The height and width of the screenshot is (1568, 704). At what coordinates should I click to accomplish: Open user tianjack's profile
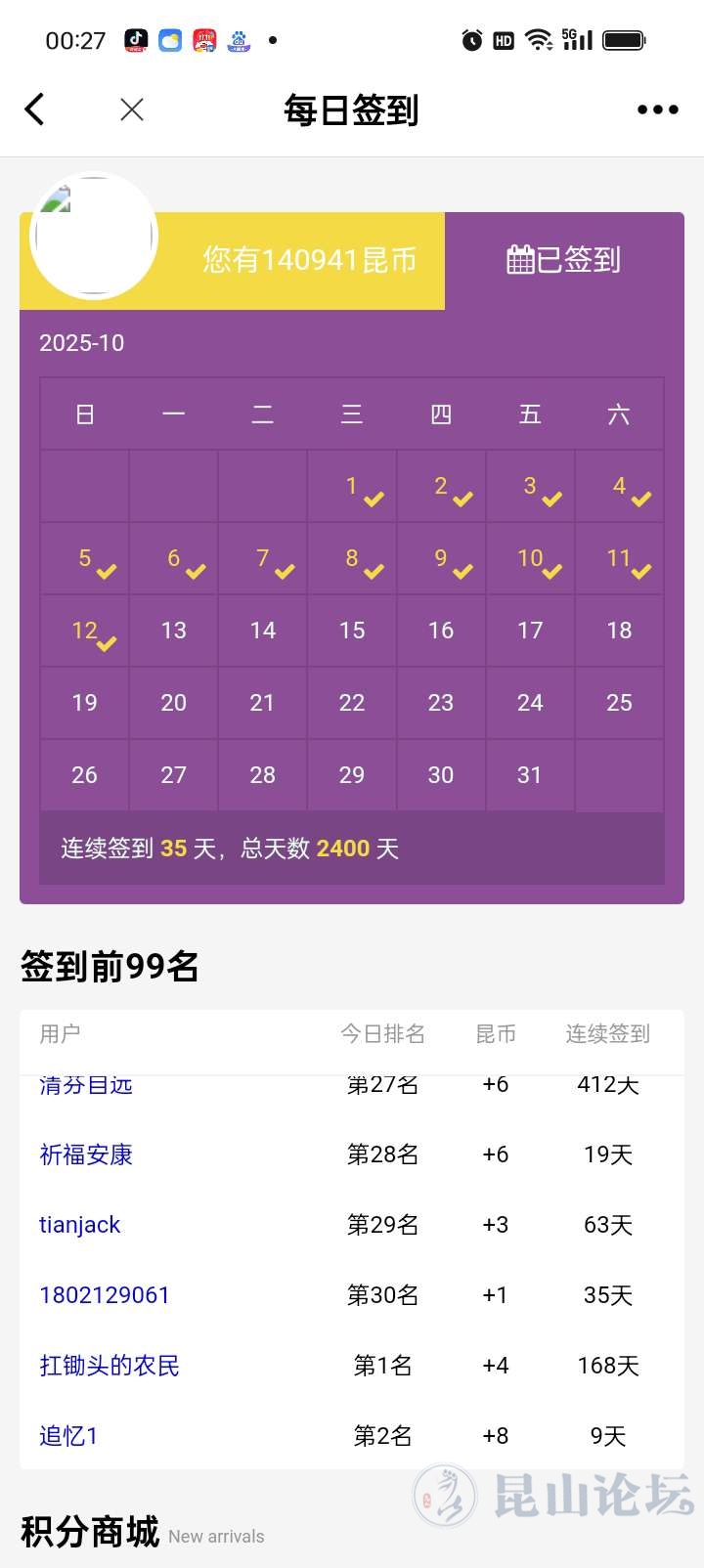coord(80,1225)
